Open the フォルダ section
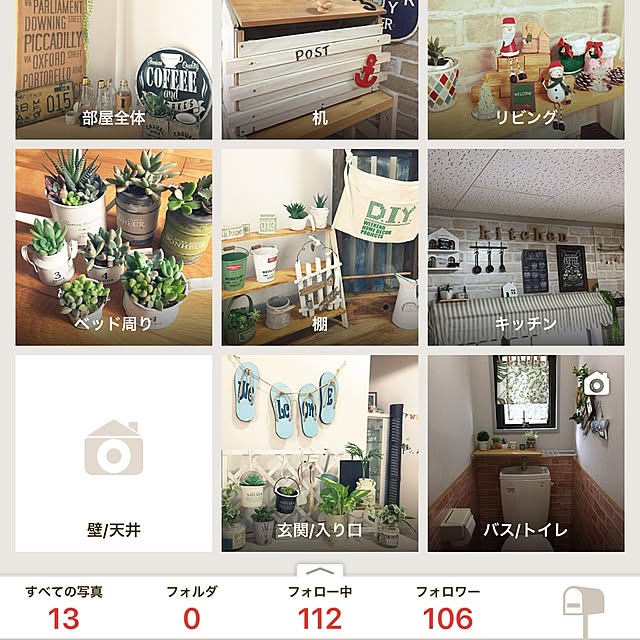640x640 pixels. [x=192, y=608]
